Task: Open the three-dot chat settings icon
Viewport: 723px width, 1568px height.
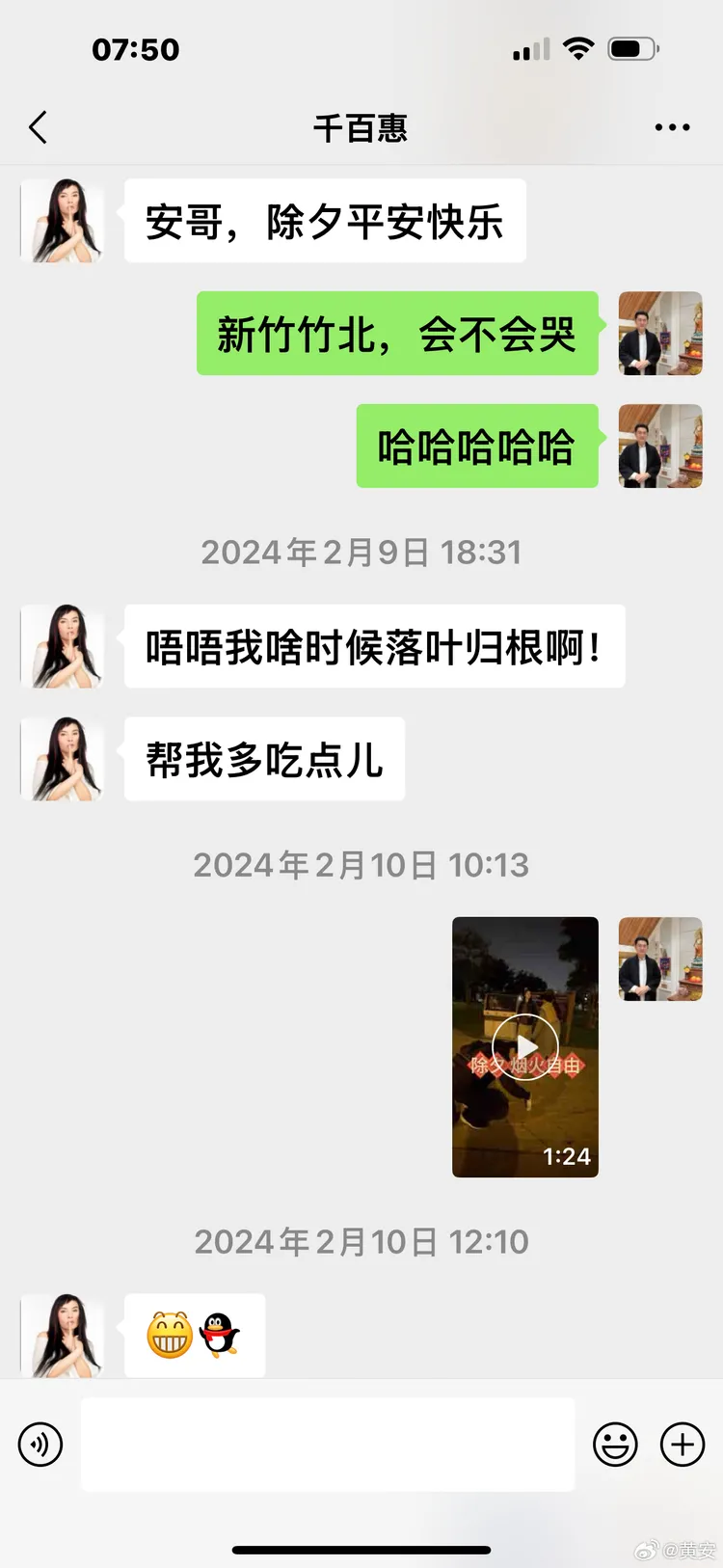Action: pos(672,126)
